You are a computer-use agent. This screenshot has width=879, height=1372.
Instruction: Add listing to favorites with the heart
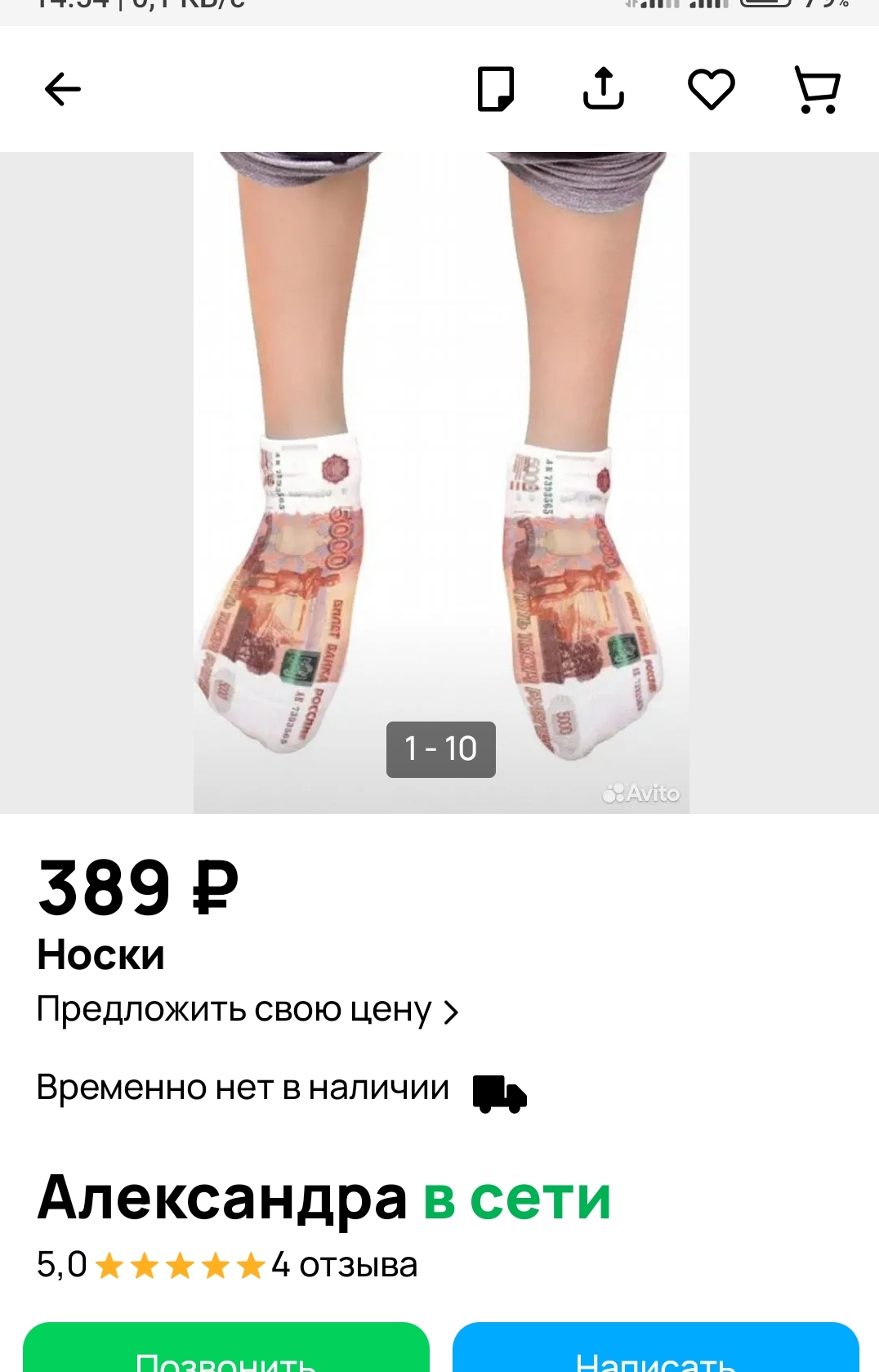click(711, 89)
